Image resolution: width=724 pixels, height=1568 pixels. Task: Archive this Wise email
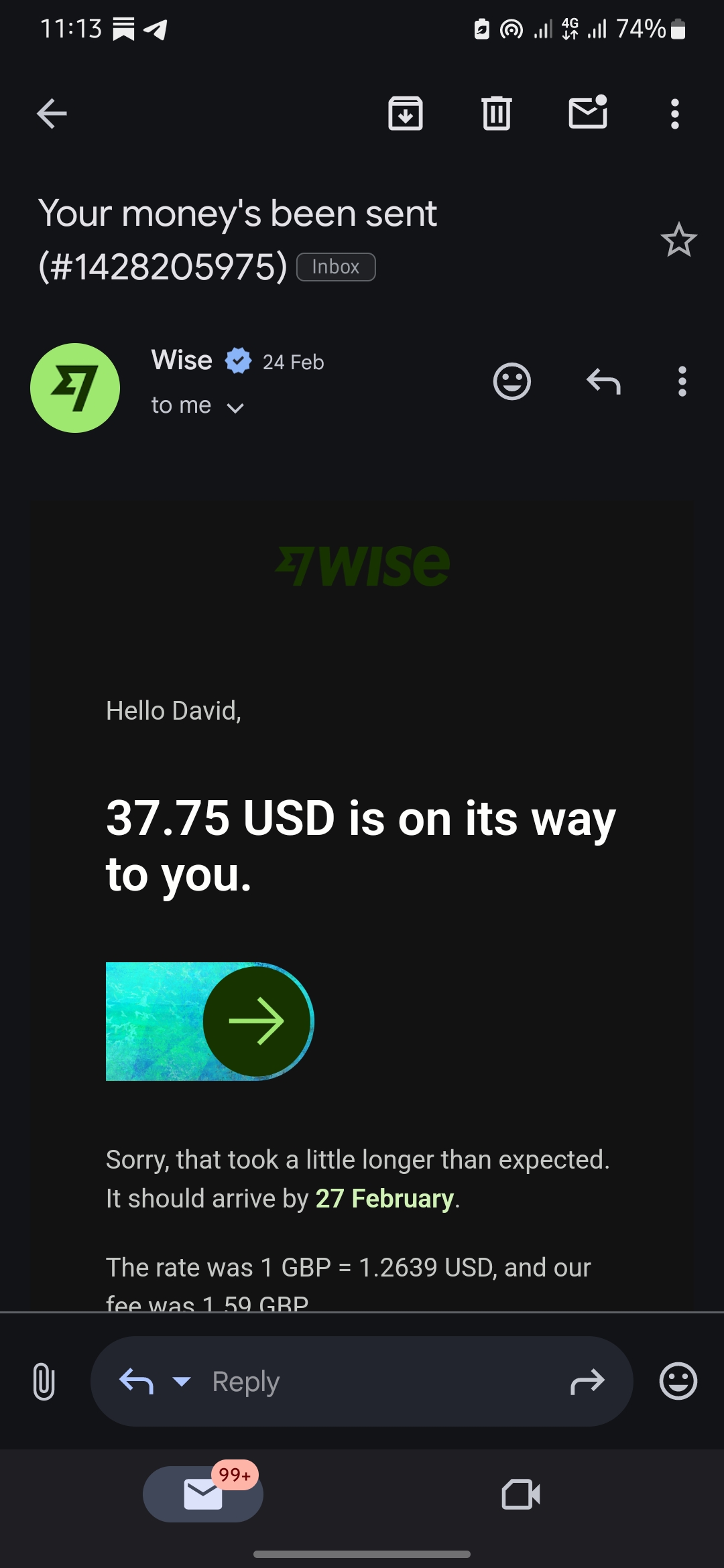click(x=406, y=113)
